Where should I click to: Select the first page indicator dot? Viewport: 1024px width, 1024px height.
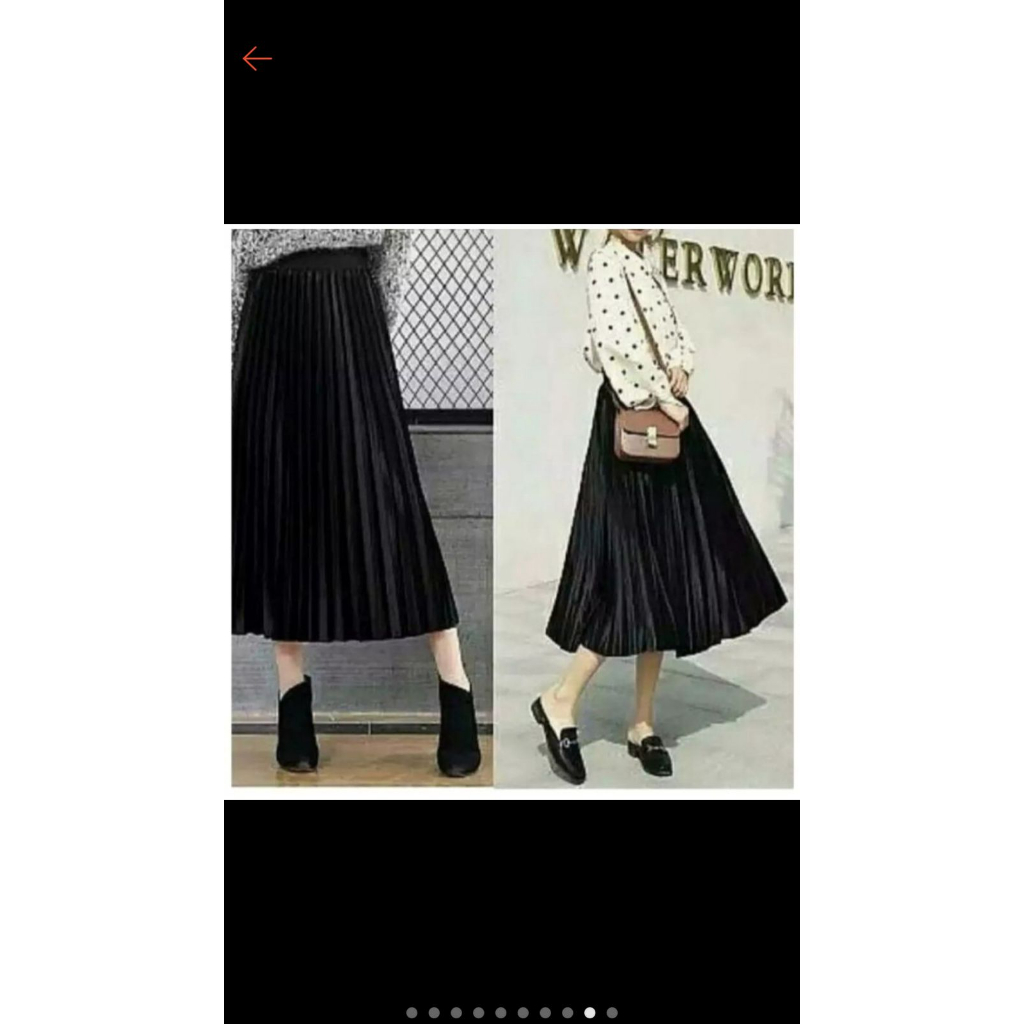point(412,1013)
